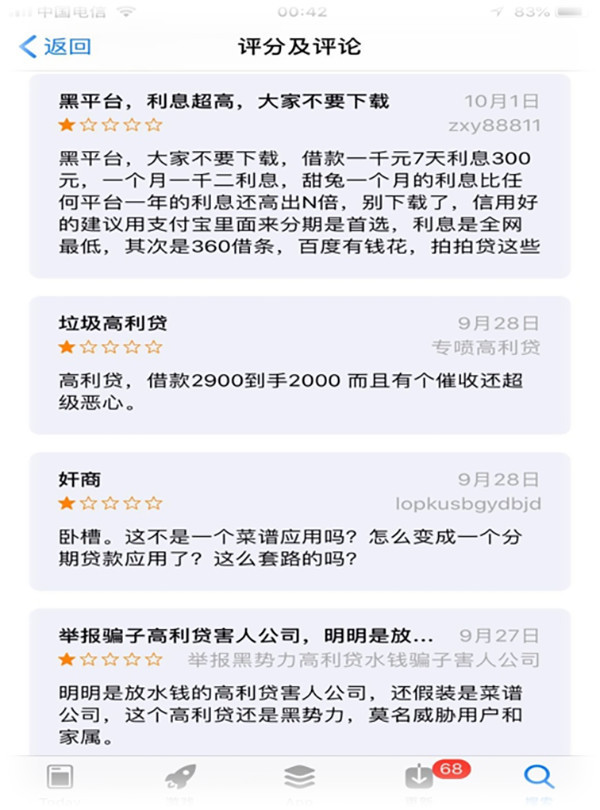Switch to the App tab

(x=300, y=782)
